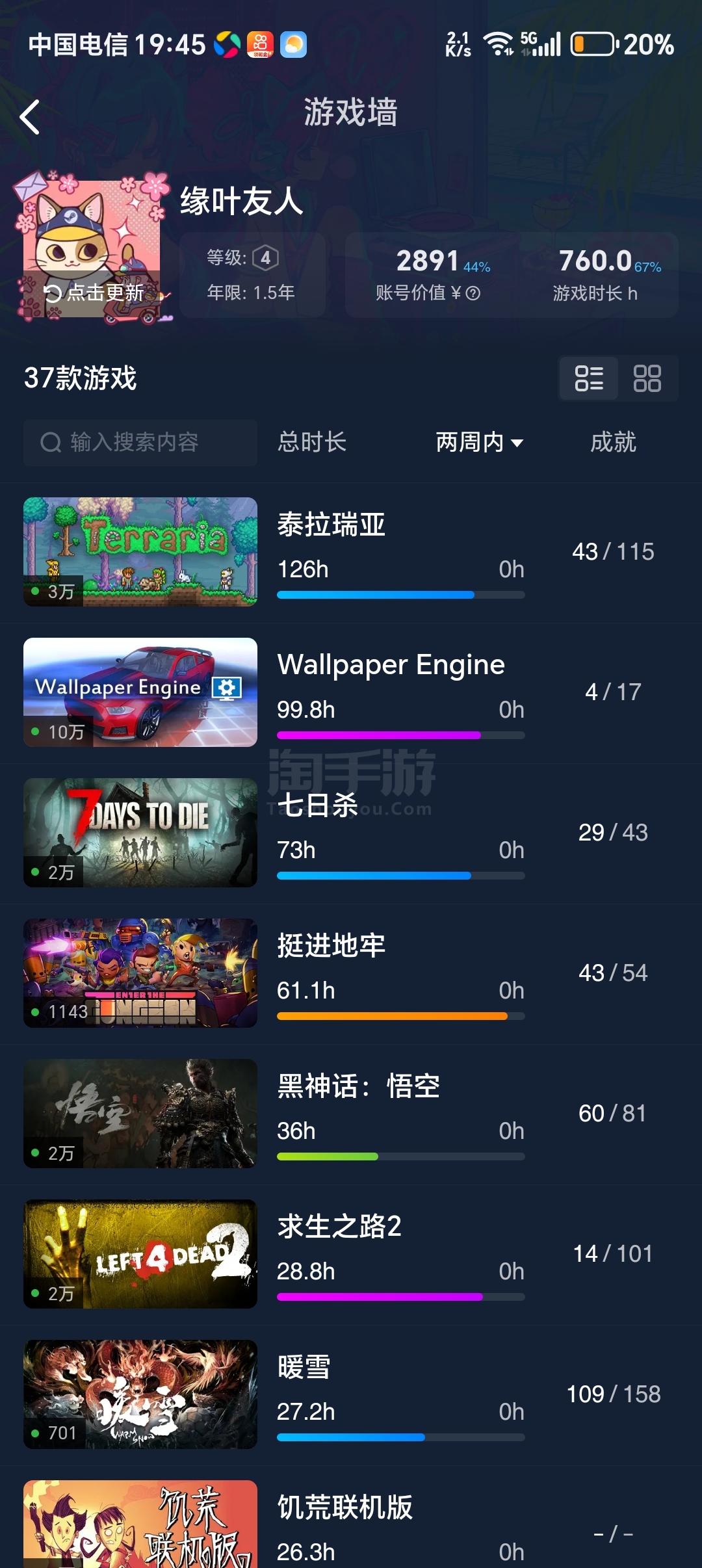Sort games by 总时长
The height and width of the screenshot is (1568, 702).
coord(312,443)
